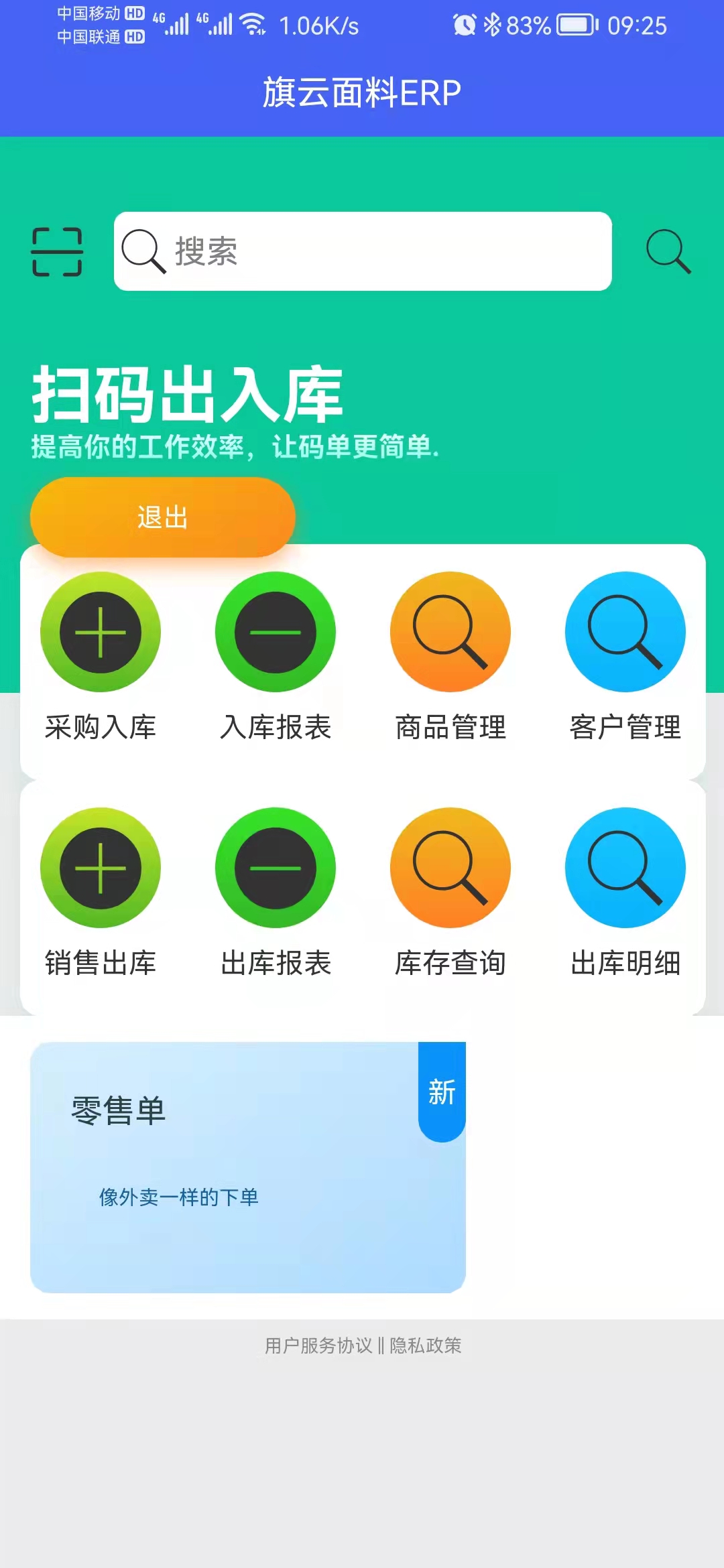Open 入库报表
The image size is (724, 1568).
(276, 657)
